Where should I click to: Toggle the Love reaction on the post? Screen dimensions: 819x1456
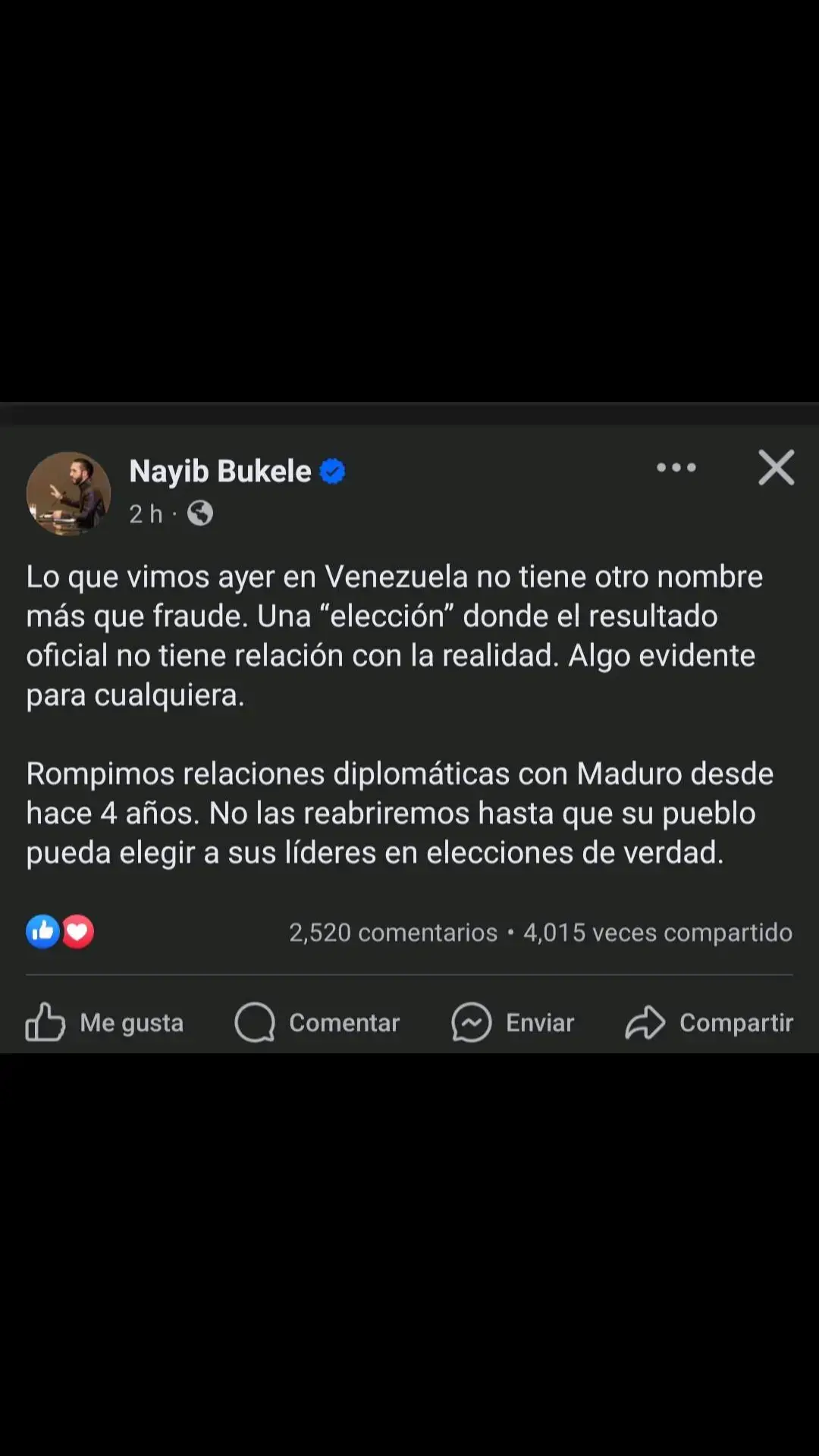pyautogui.click(x=78, y=931)
